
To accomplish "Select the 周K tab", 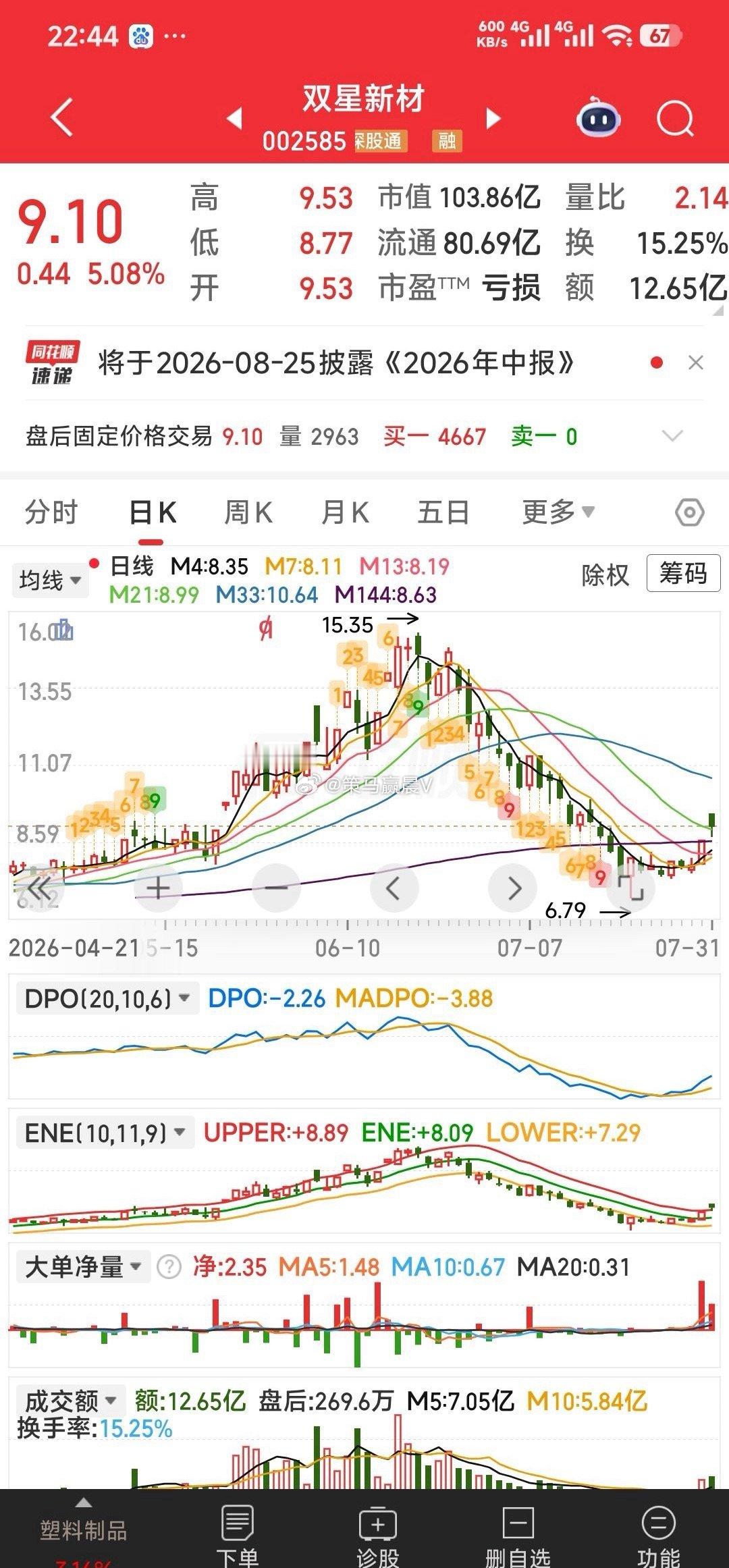I will (248, 512).
